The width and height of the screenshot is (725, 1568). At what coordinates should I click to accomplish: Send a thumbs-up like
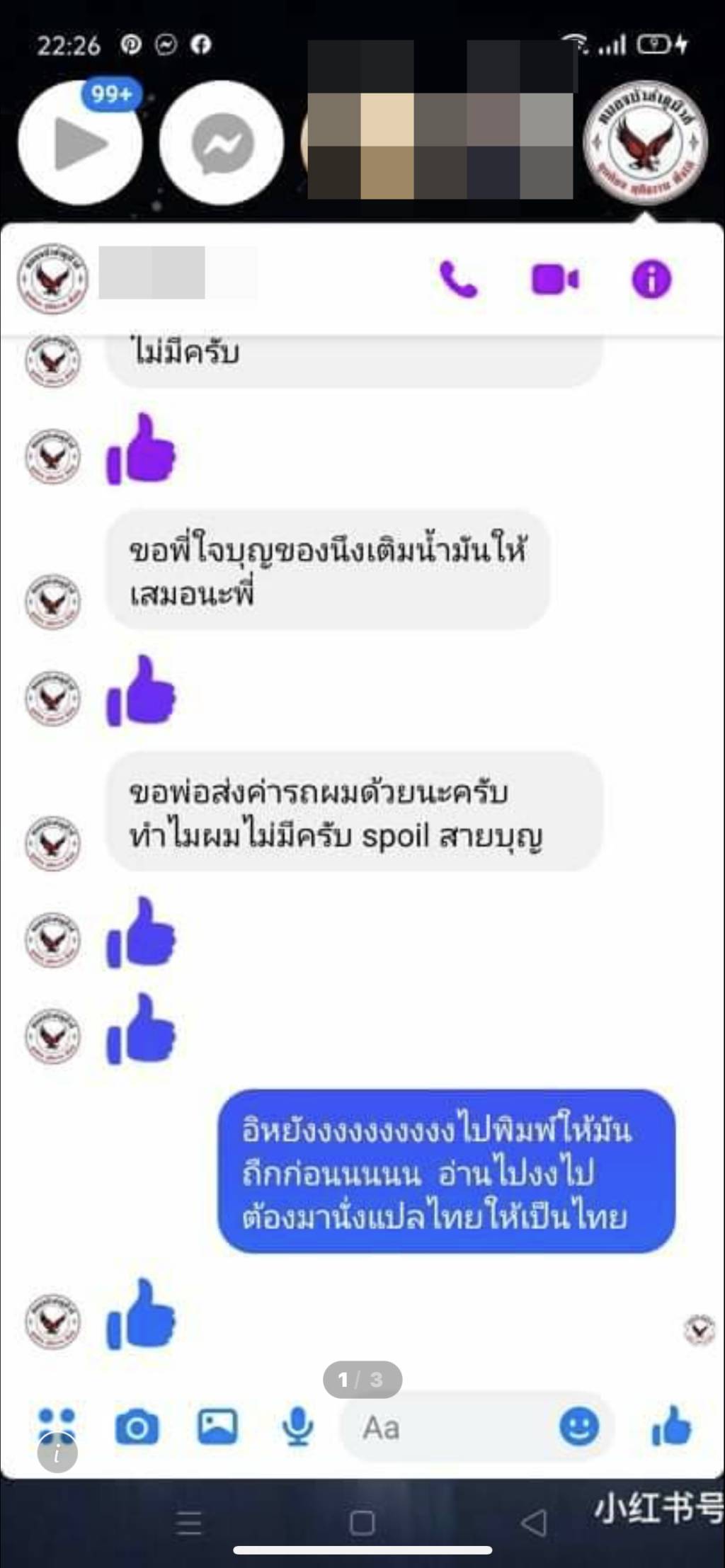pos(670,1427)
